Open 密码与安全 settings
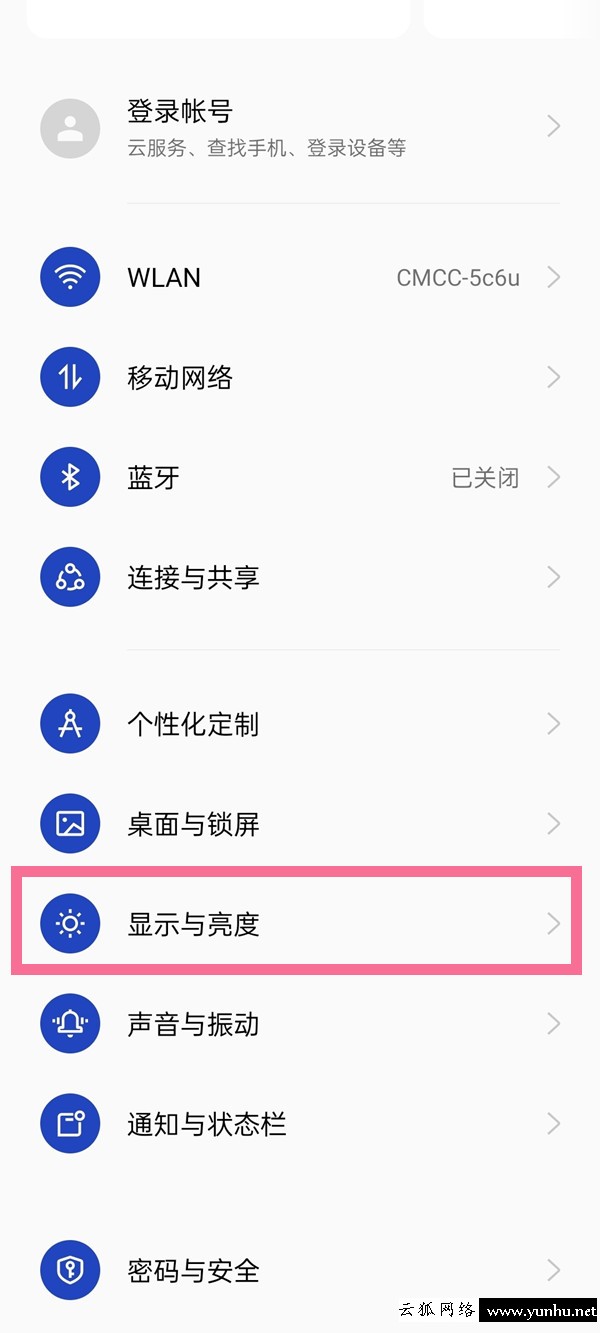Screen dimensions: 600x1333 (300, 1270)
